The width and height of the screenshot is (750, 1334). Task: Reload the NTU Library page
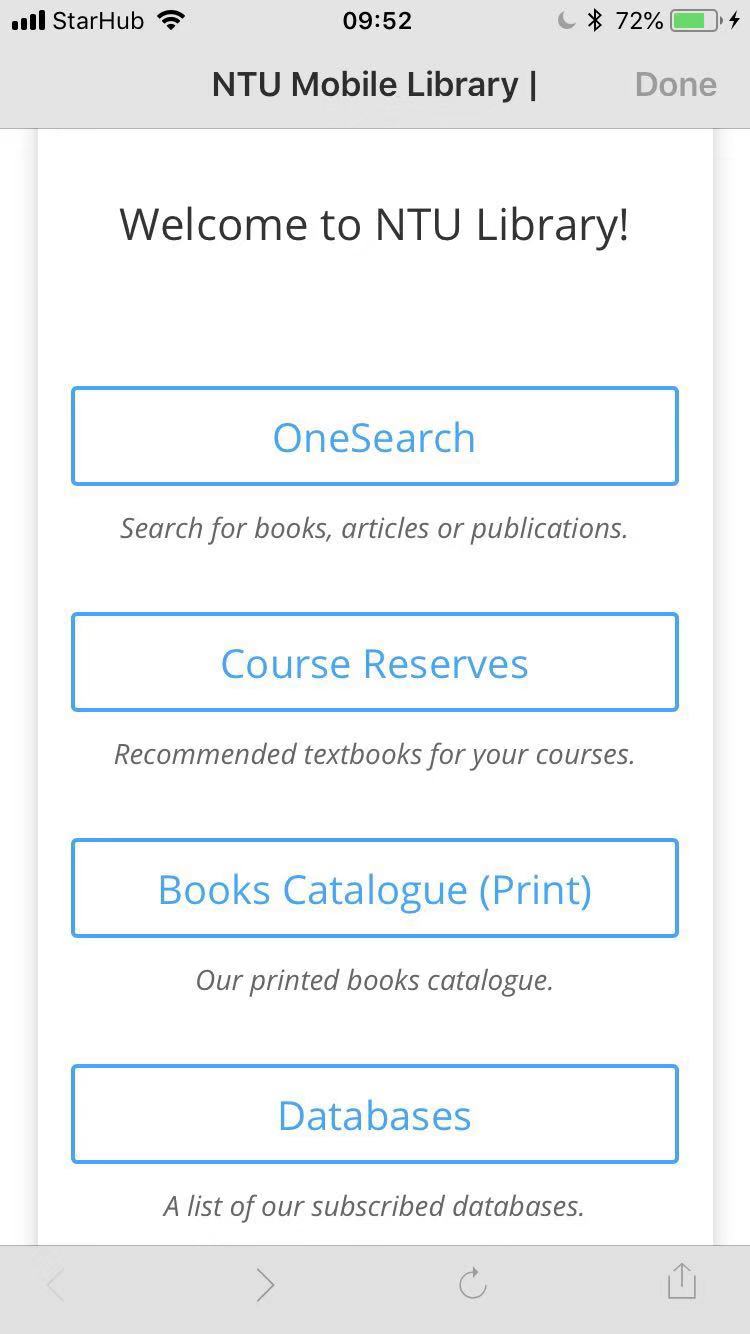click(472, 1283)
